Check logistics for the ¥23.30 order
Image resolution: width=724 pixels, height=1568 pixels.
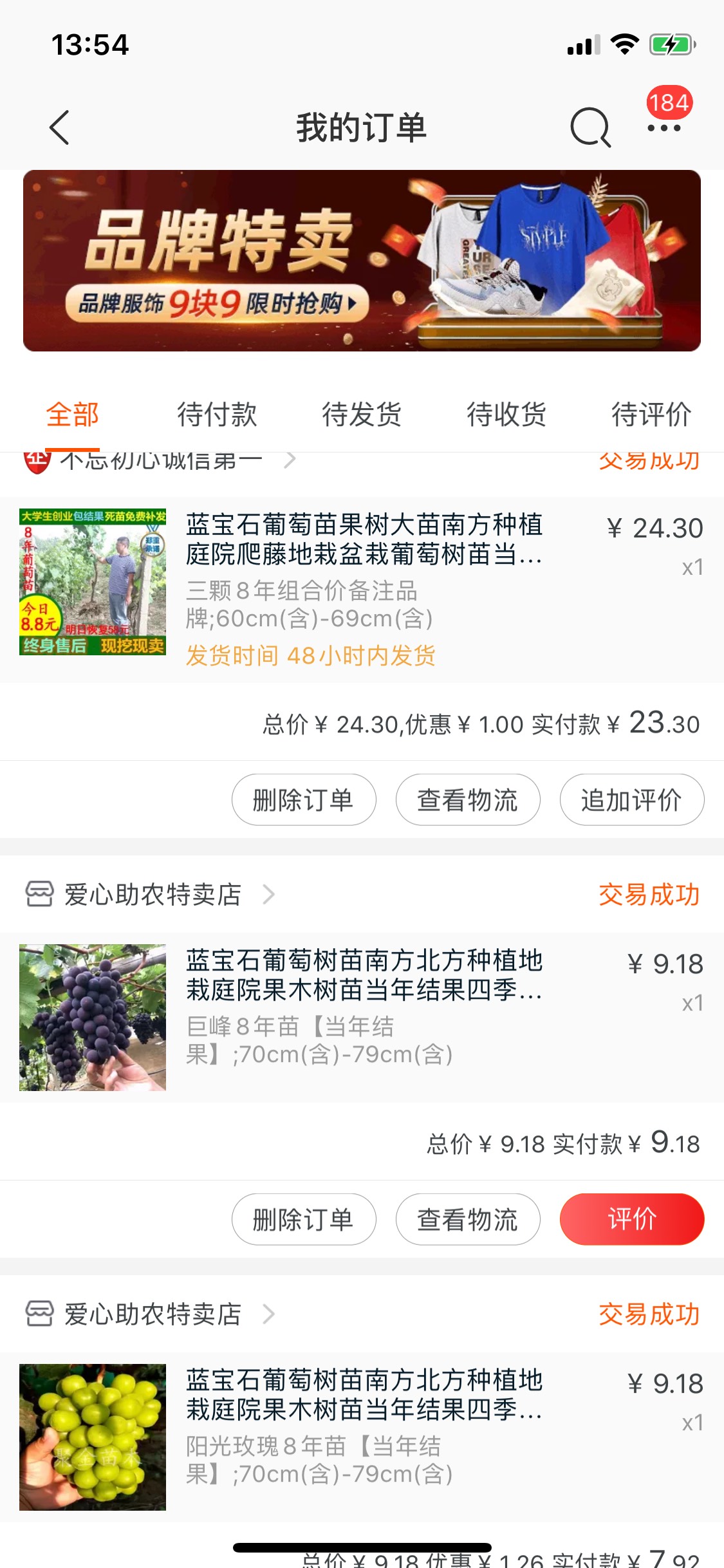tap(468, 799)
